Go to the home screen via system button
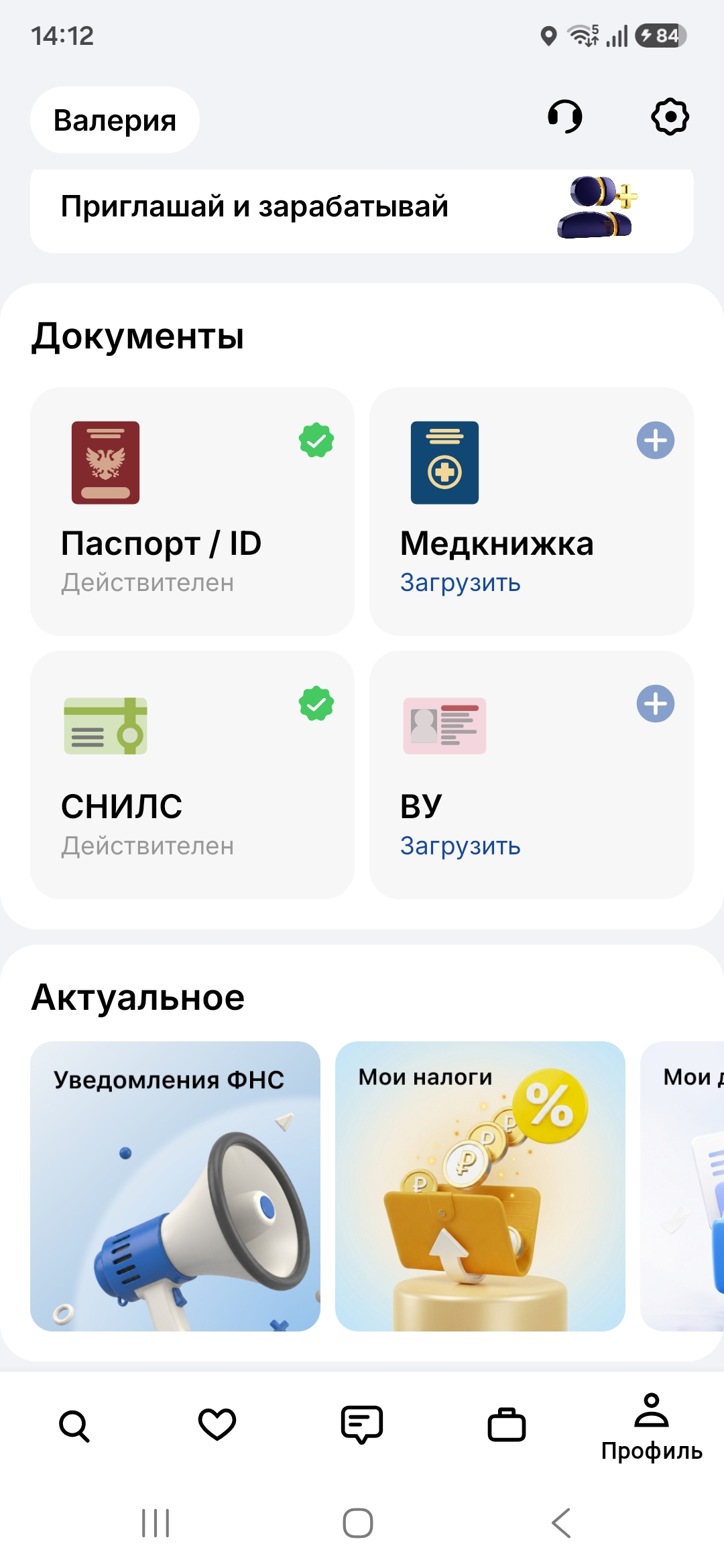This screenshot has height=1568, width=724. (x=358, y=1523)
